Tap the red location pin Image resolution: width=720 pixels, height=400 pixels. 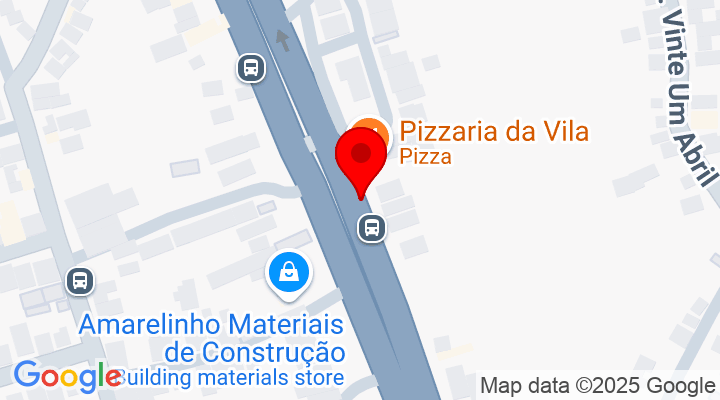pos(361,157)
